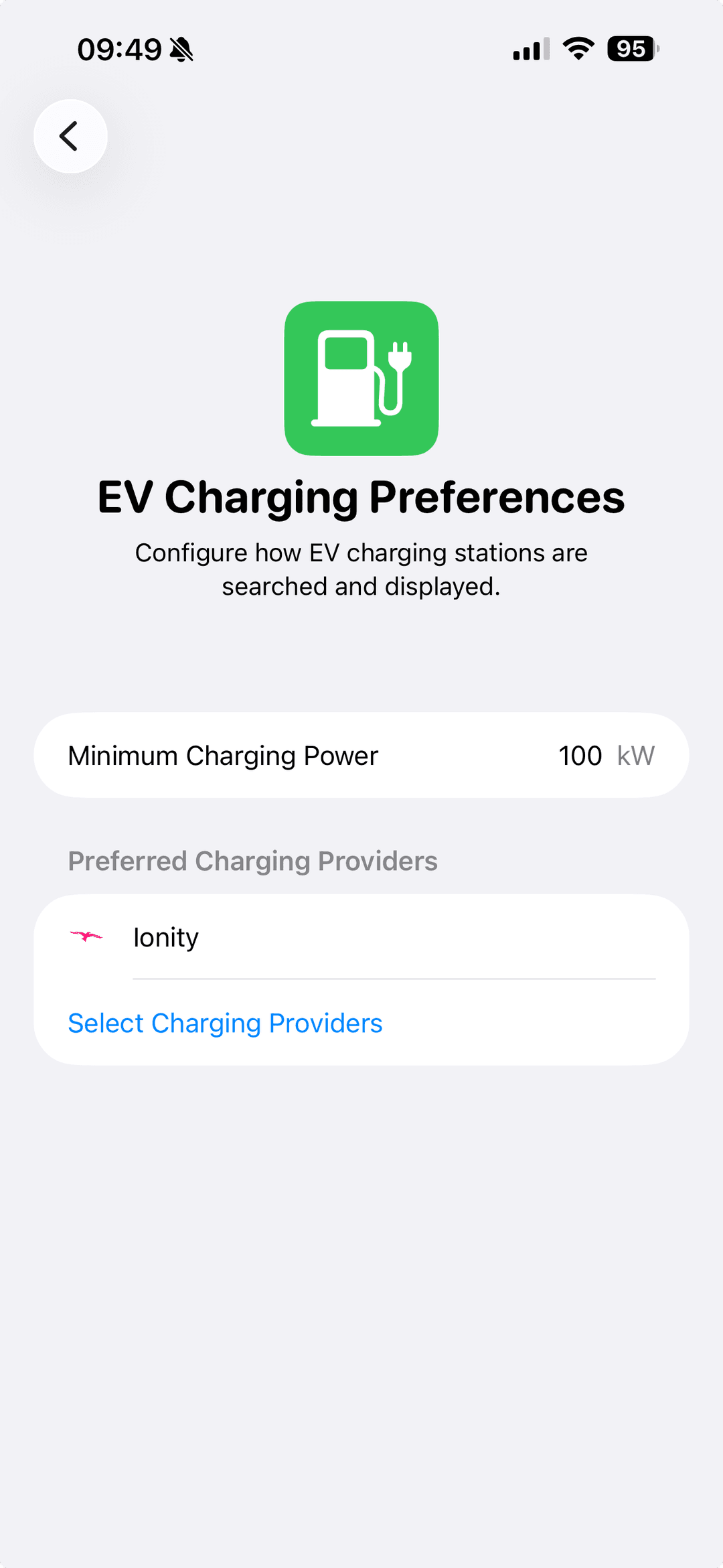
Task: Open Select Charging Providers
Action: pyautogui.click(x=224, y=1023)
